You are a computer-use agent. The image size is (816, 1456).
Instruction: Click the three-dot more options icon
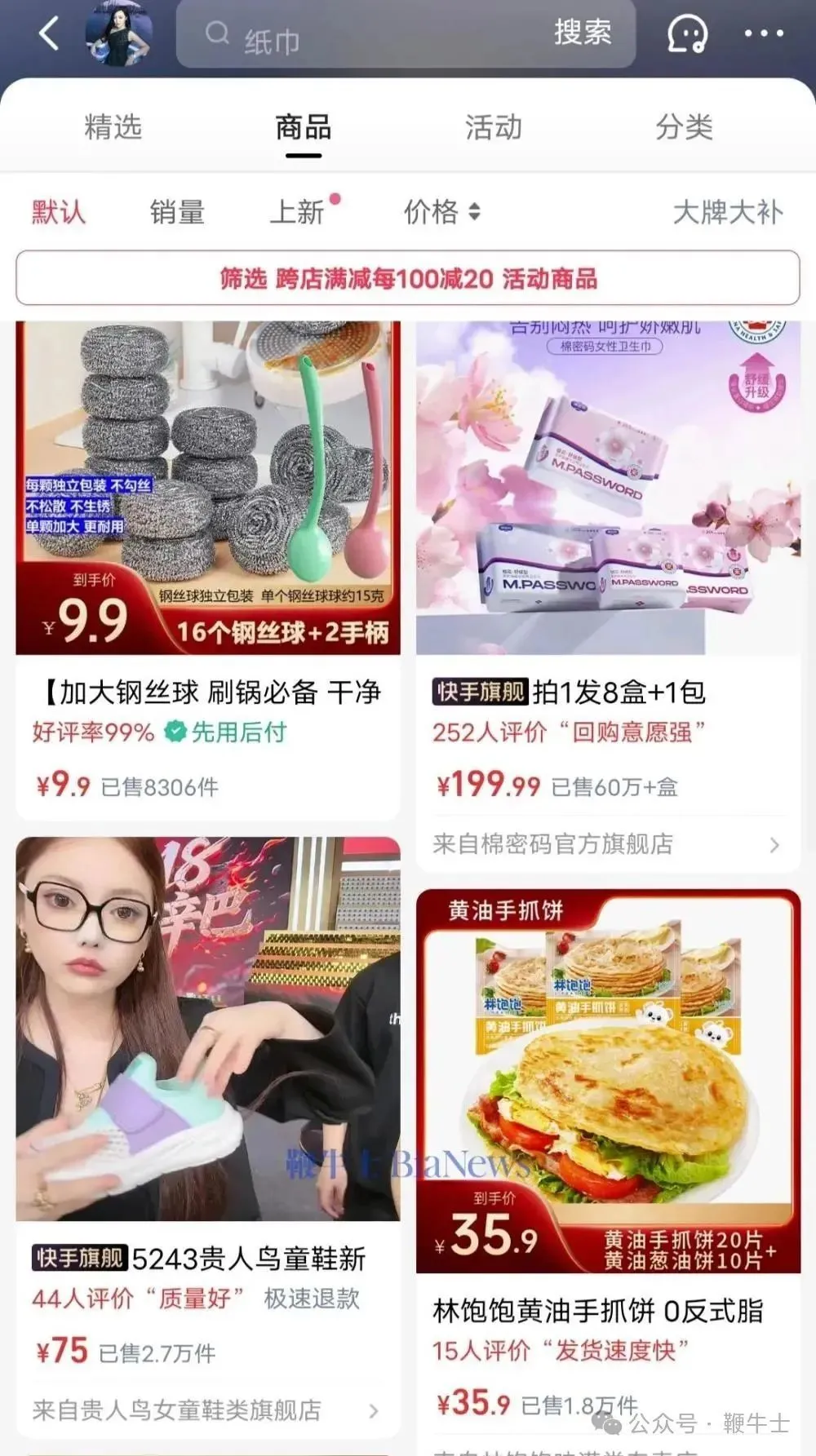764,34
